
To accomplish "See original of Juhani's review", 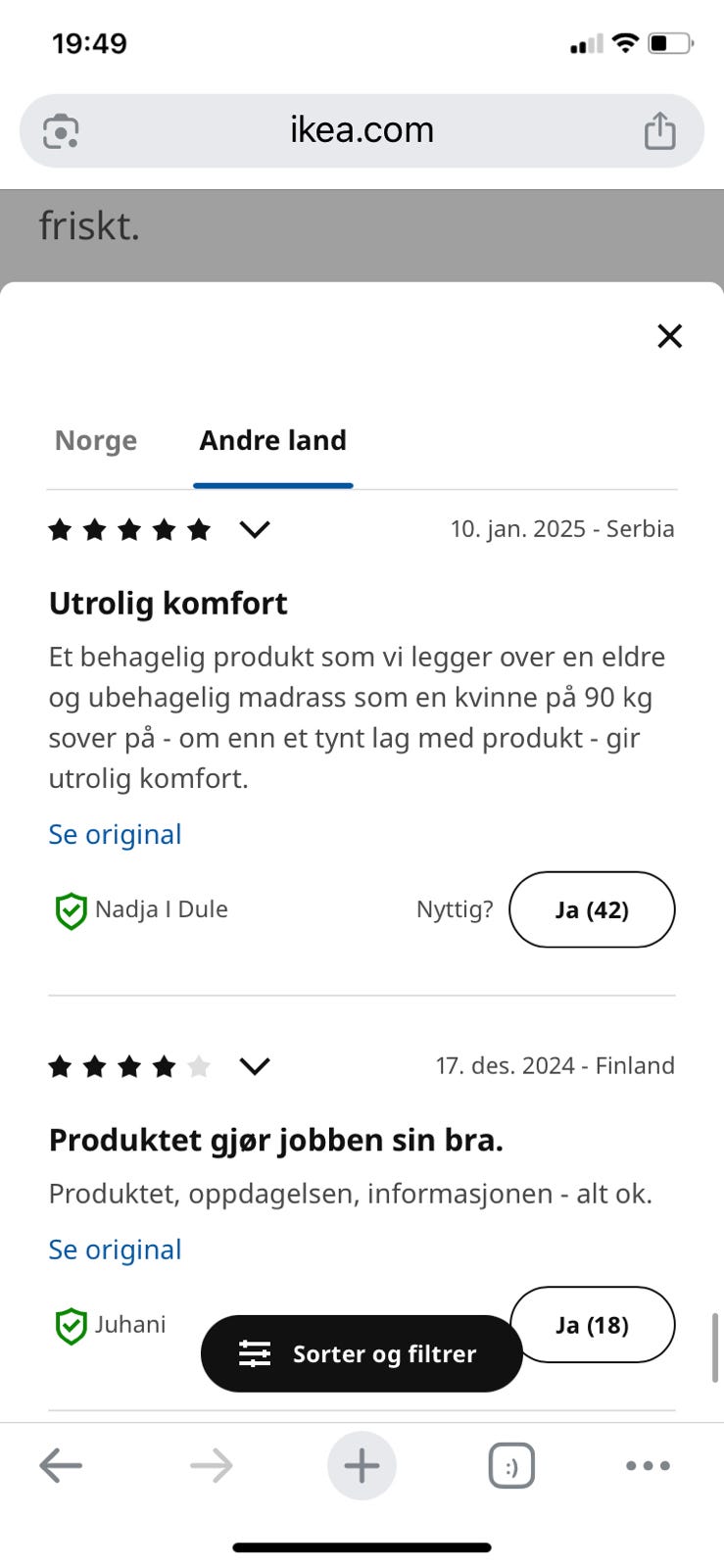I will coord(115,1249).
